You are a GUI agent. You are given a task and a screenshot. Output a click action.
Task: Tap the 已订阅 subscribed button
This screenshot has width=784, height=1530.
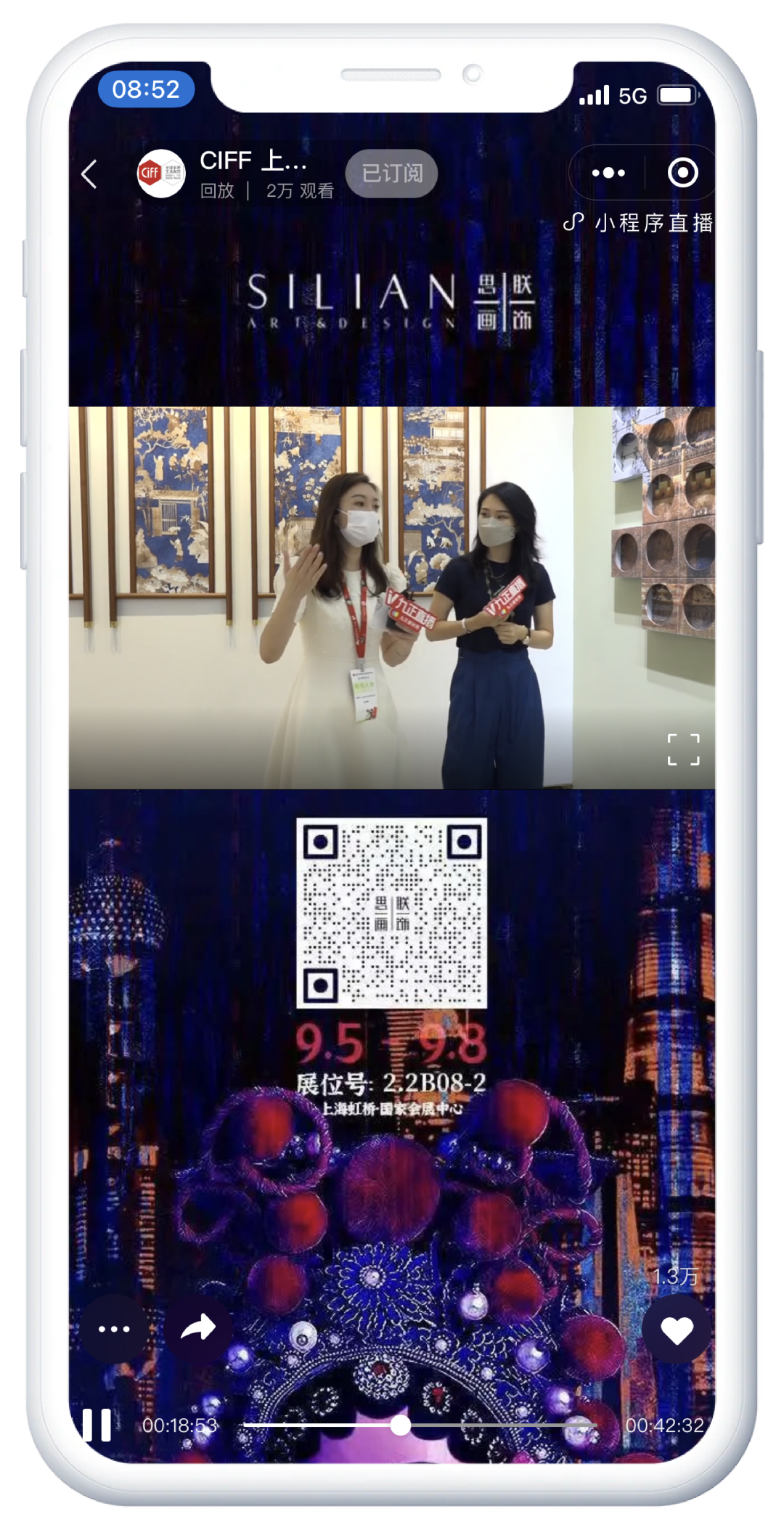(392, 174)
